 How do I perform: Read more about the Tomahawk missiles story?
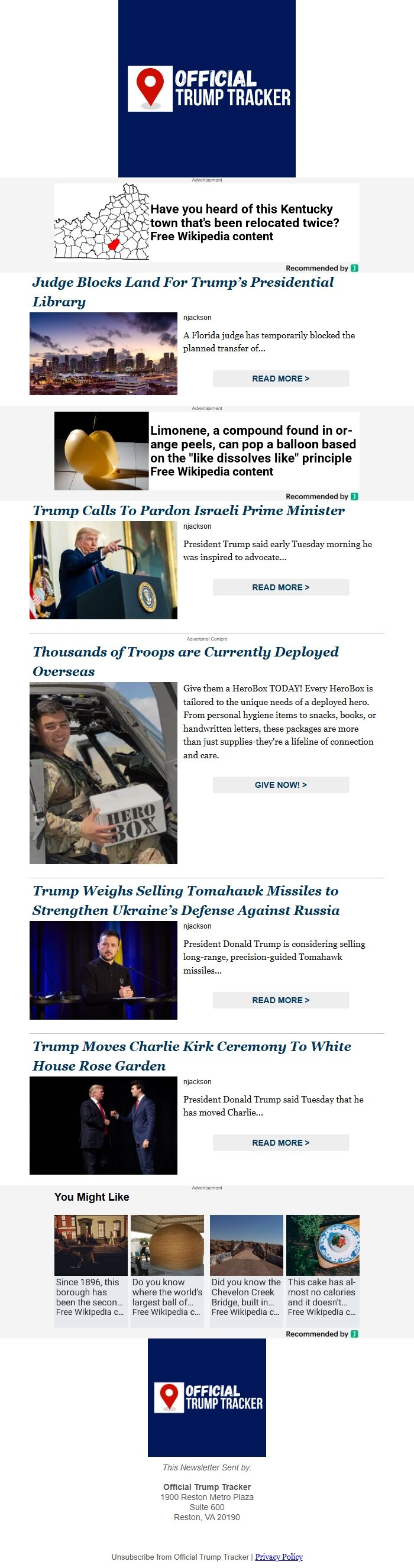tap(281, 1000)
